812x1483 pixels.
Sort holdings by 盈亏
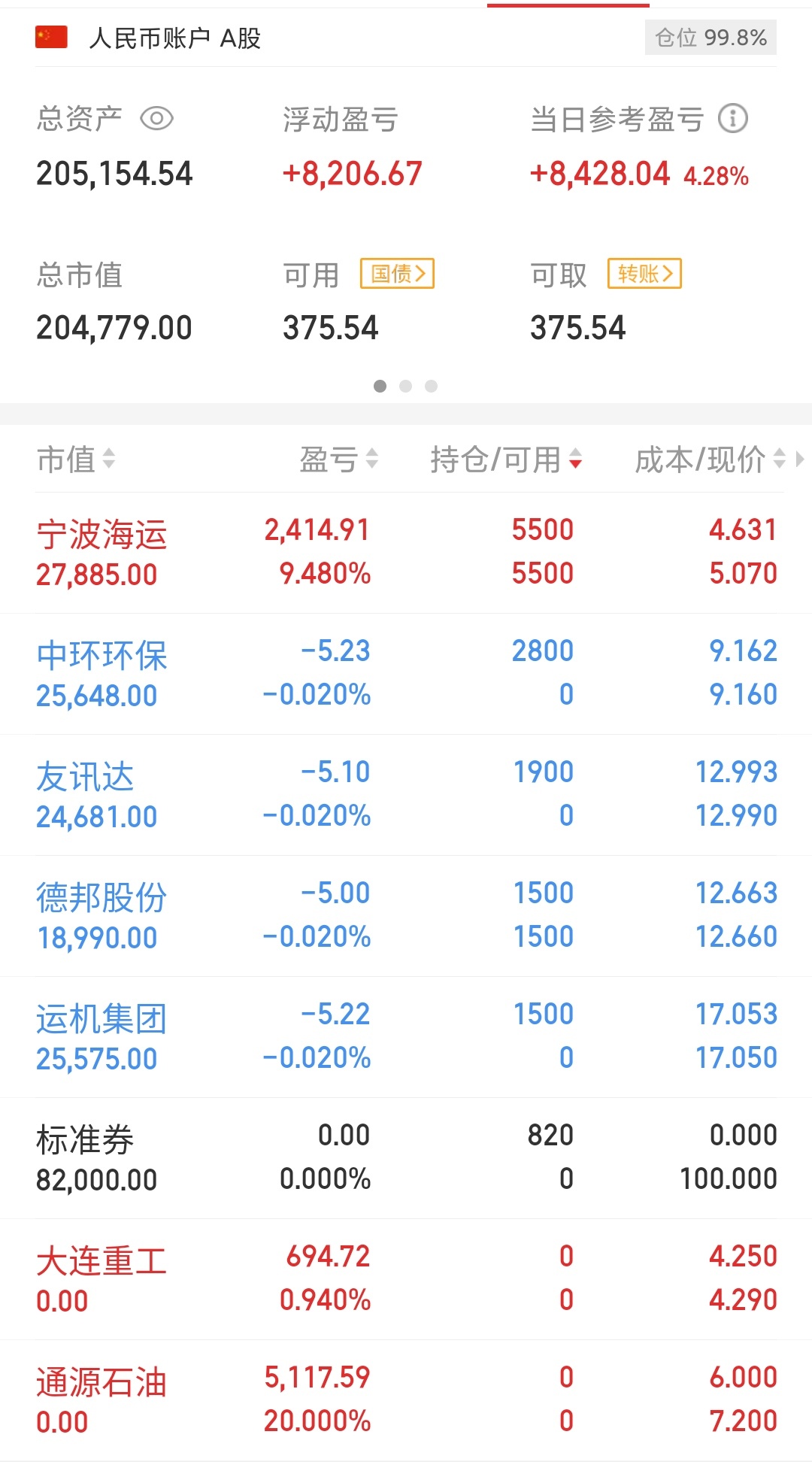(x=339, y=459)
